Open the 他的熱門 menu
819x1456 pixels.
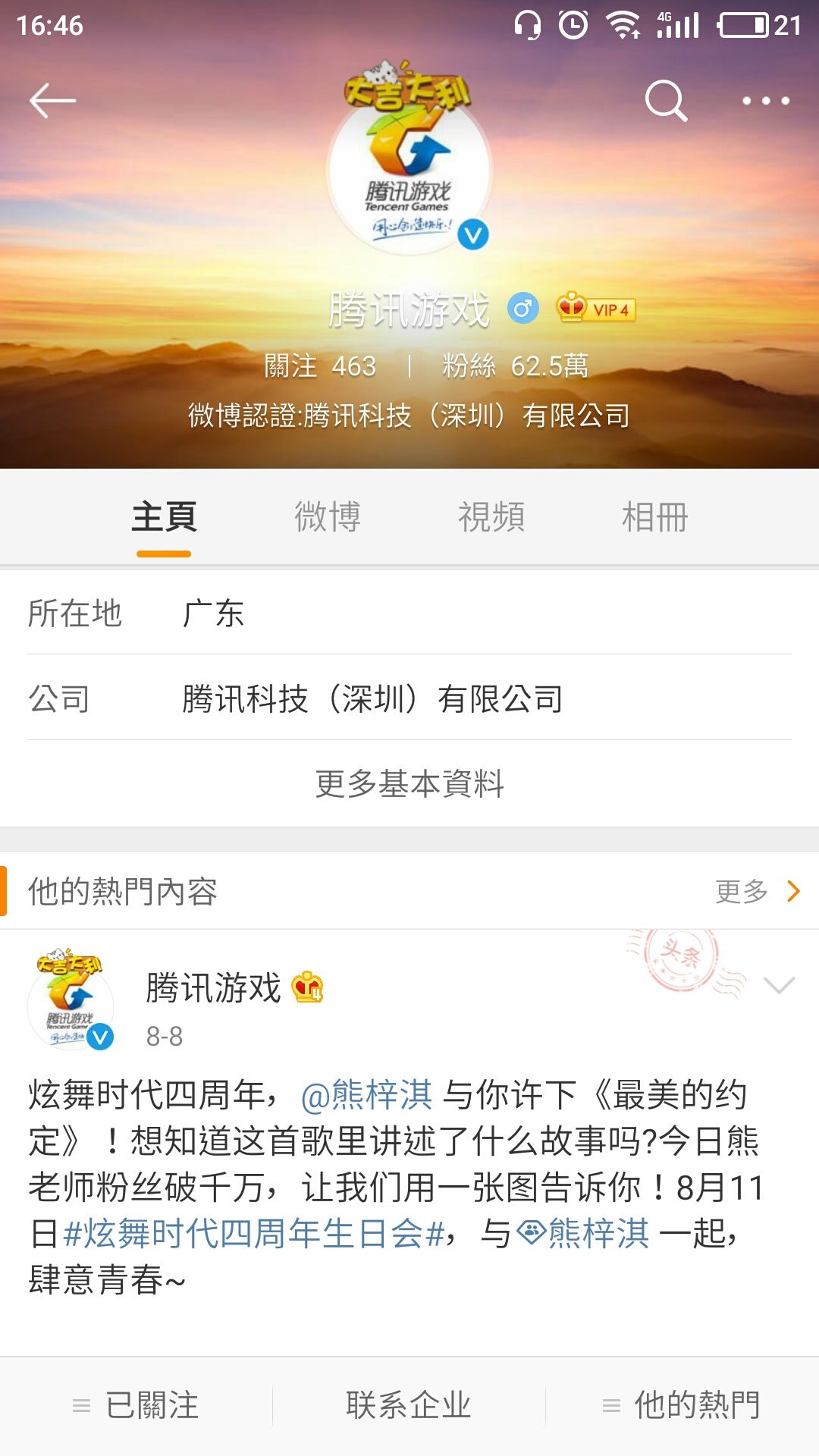[x=681, y=1405]
